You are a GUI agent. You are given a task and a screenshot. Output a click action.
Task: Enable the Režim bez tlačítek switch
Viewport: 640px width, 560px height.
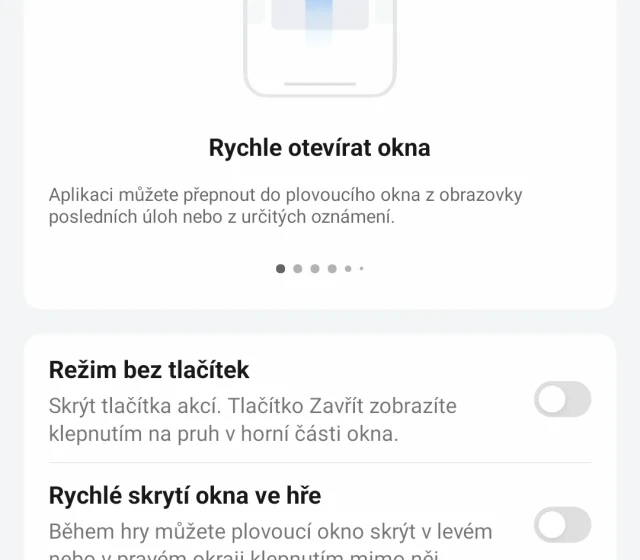(562, 400)
